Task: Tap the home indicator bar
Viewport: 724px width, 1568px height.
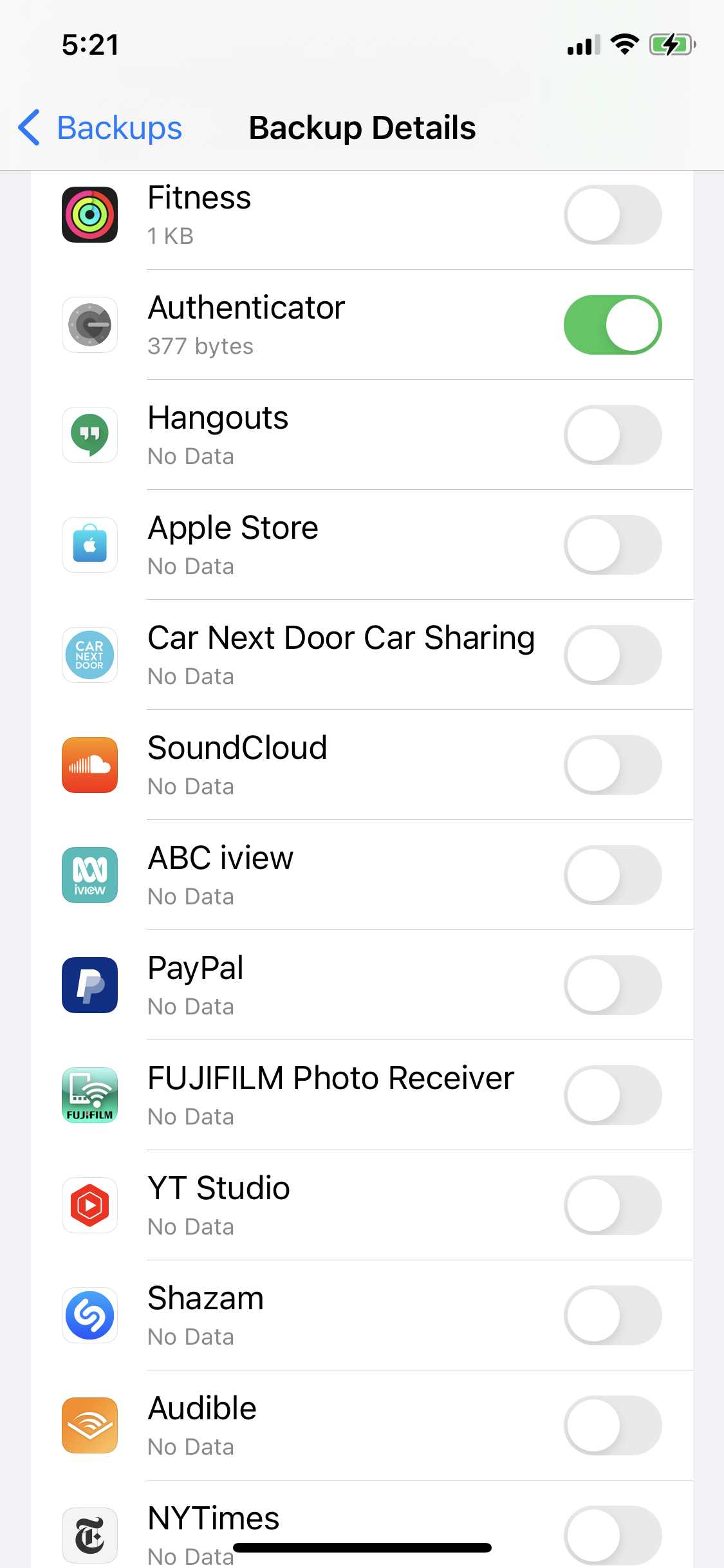Action: [362, 1545]
